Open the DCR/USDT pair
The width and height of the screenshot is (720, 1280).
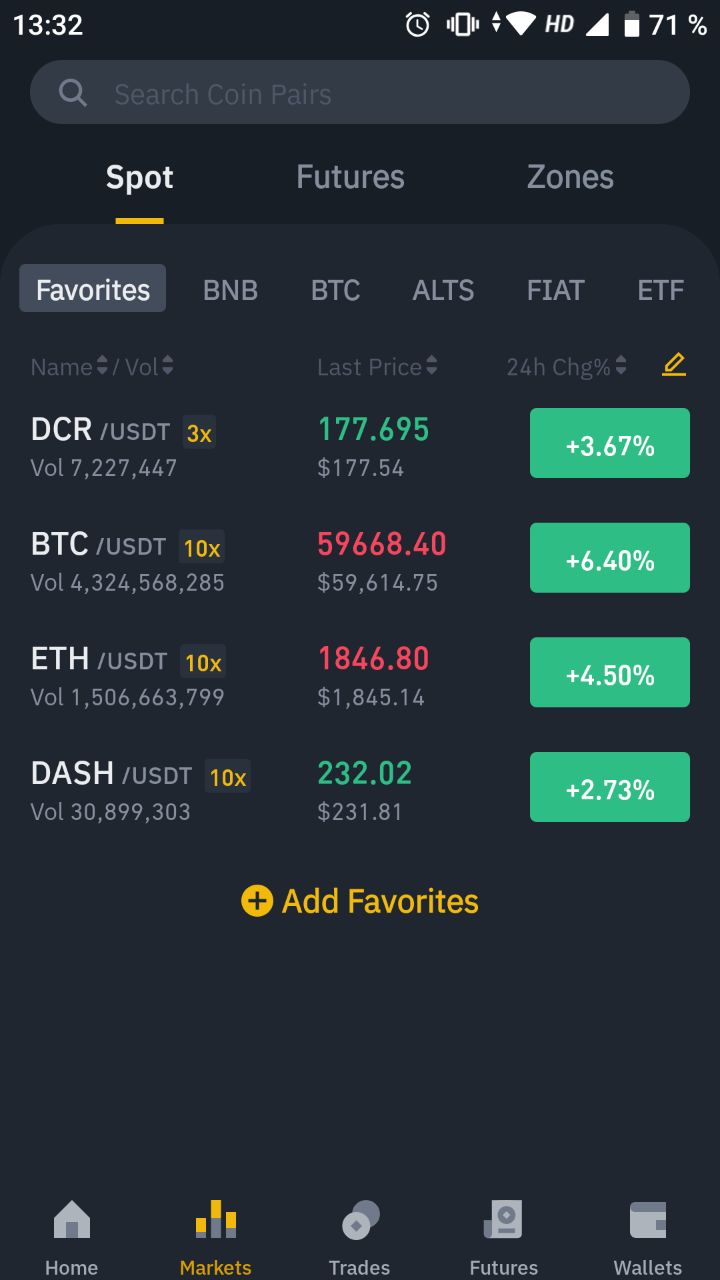[360, 443]
